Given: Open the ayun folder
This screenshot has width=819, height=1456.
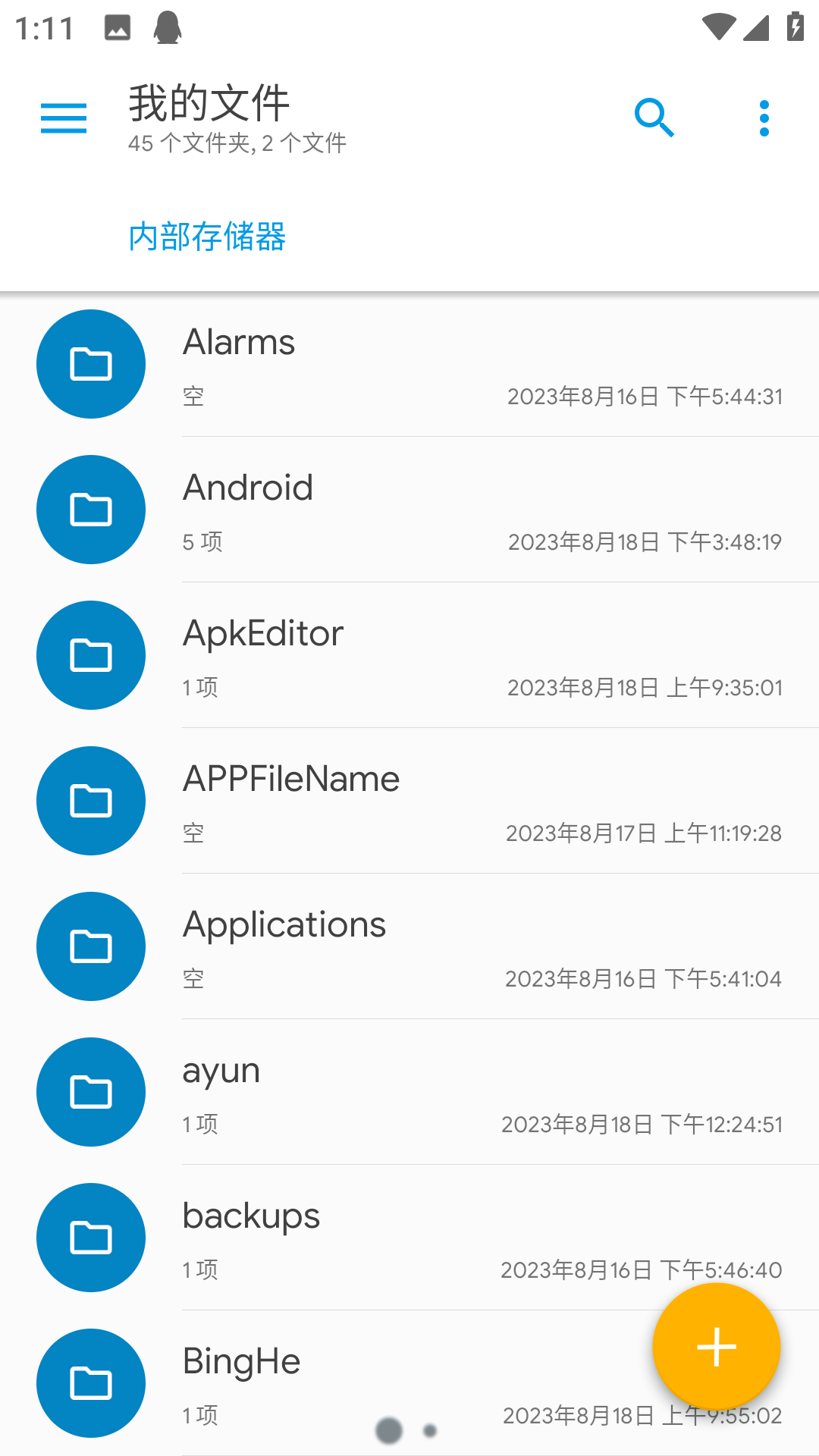Looking at the screenshot, I should pyautogui.click(x=409, y=1093).
